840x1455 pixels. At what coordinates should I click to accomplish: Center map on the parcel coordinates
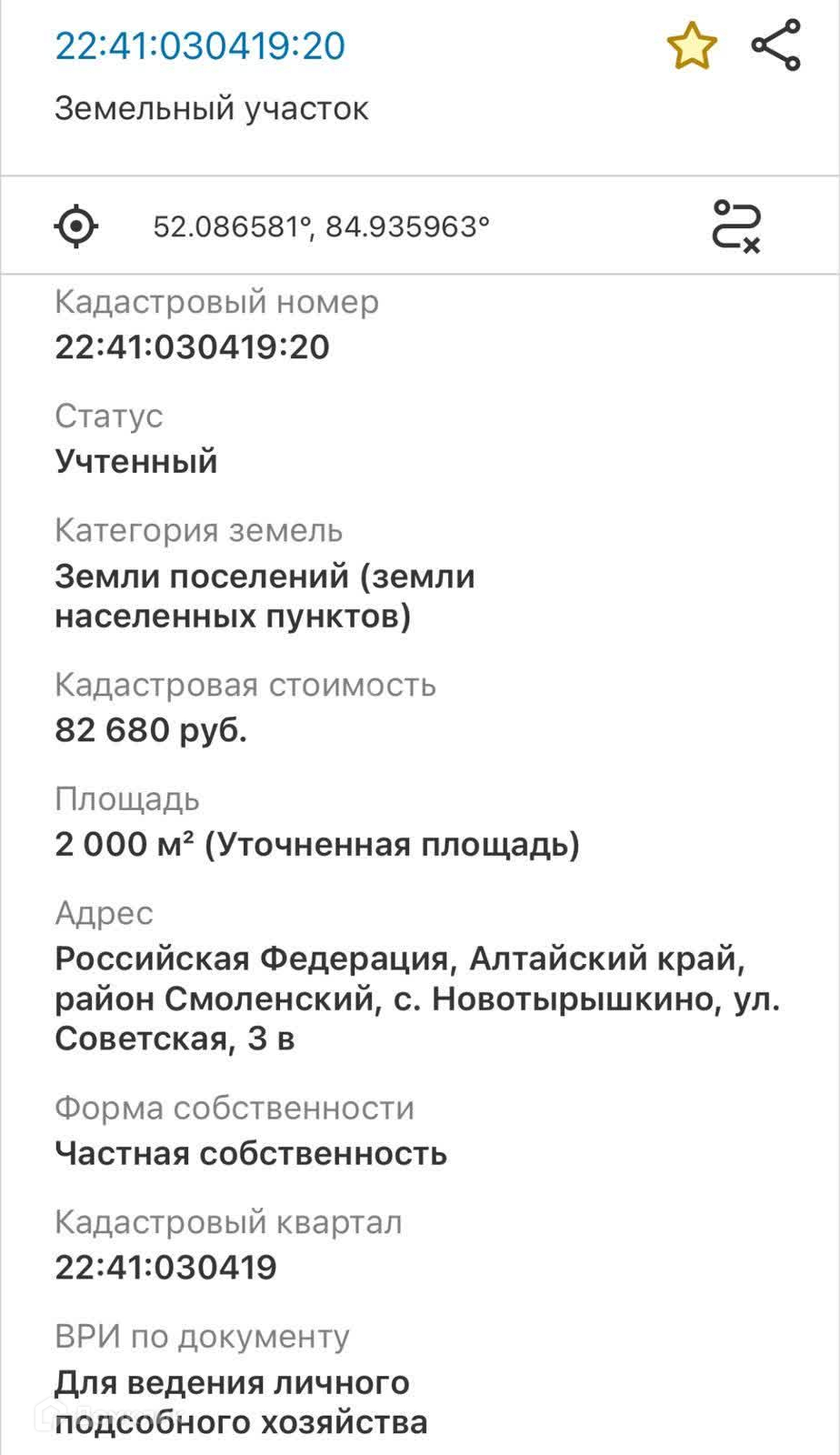[76, 226]
